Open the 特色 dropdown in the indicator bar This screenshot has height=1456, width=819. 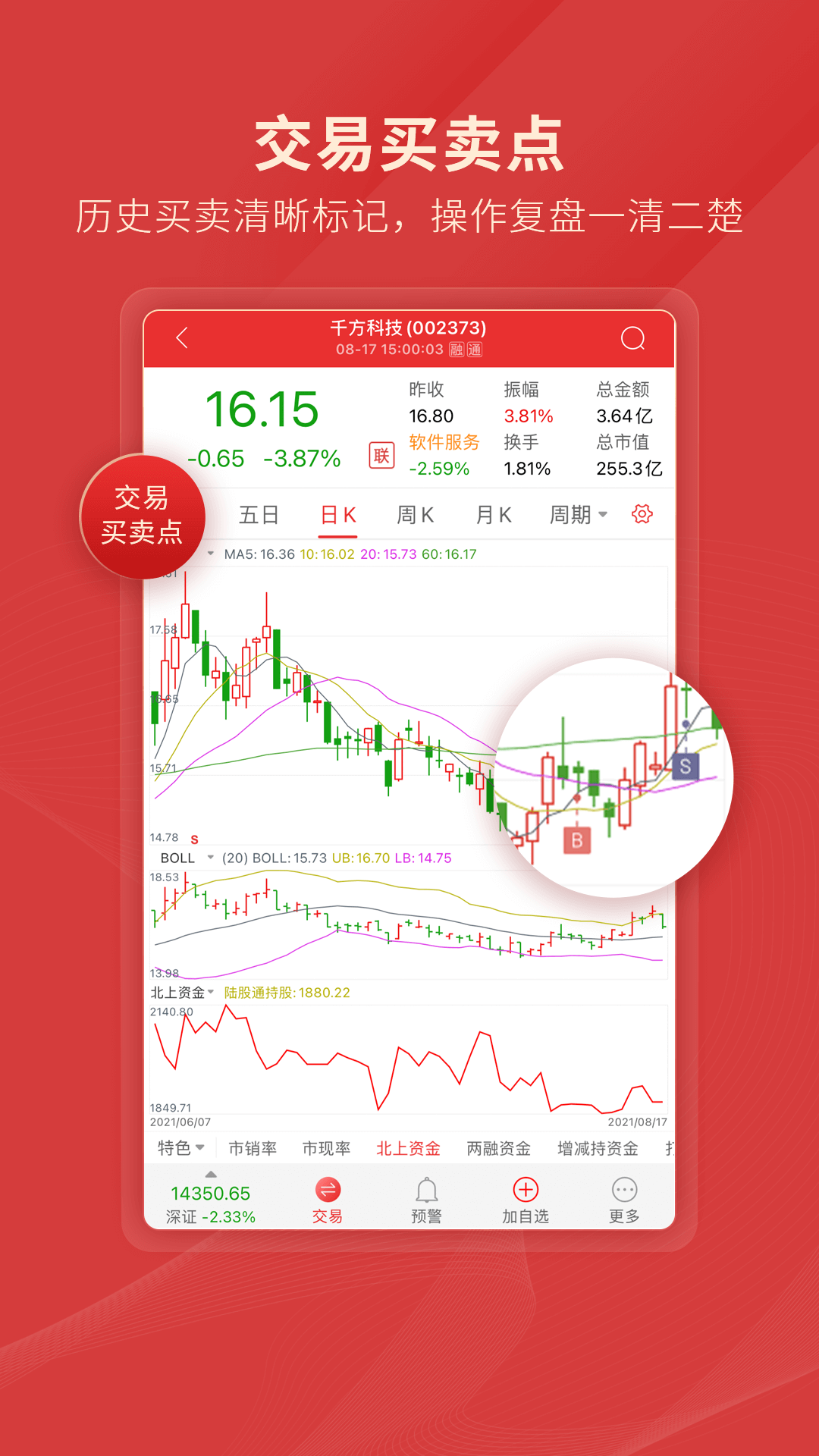(180, 1147)
